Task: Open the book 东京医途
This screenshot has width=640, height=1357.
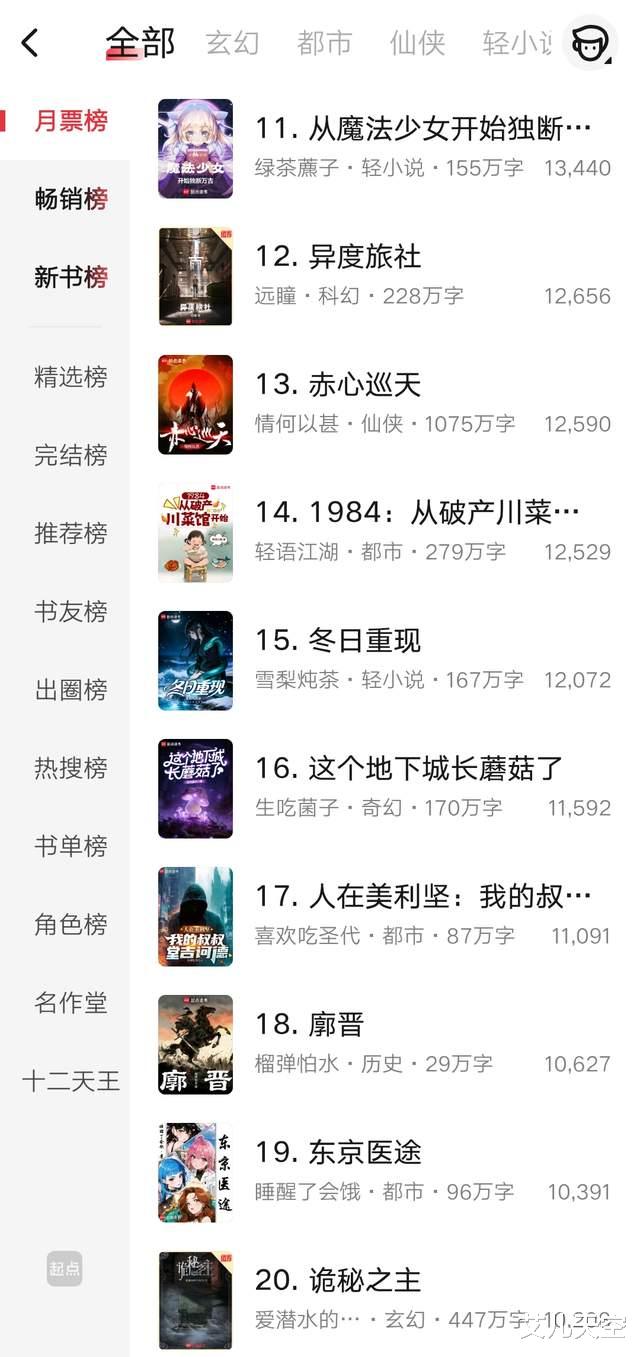Action: (365, 1153)
